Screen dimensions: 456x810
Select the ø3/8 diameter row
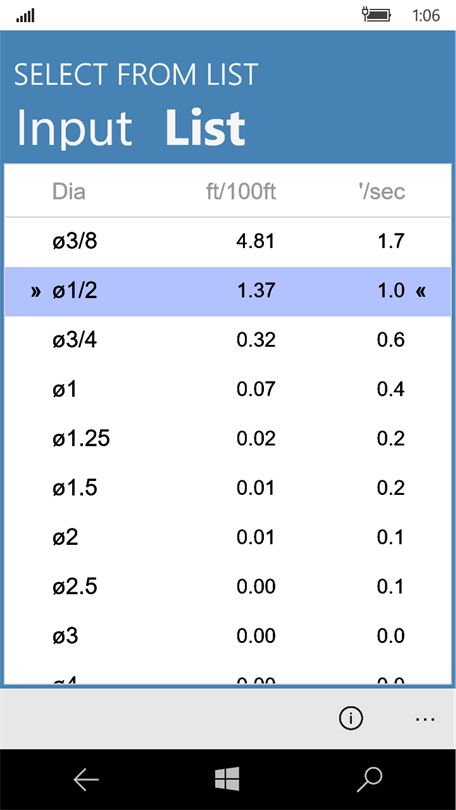(x=228, y=242)
